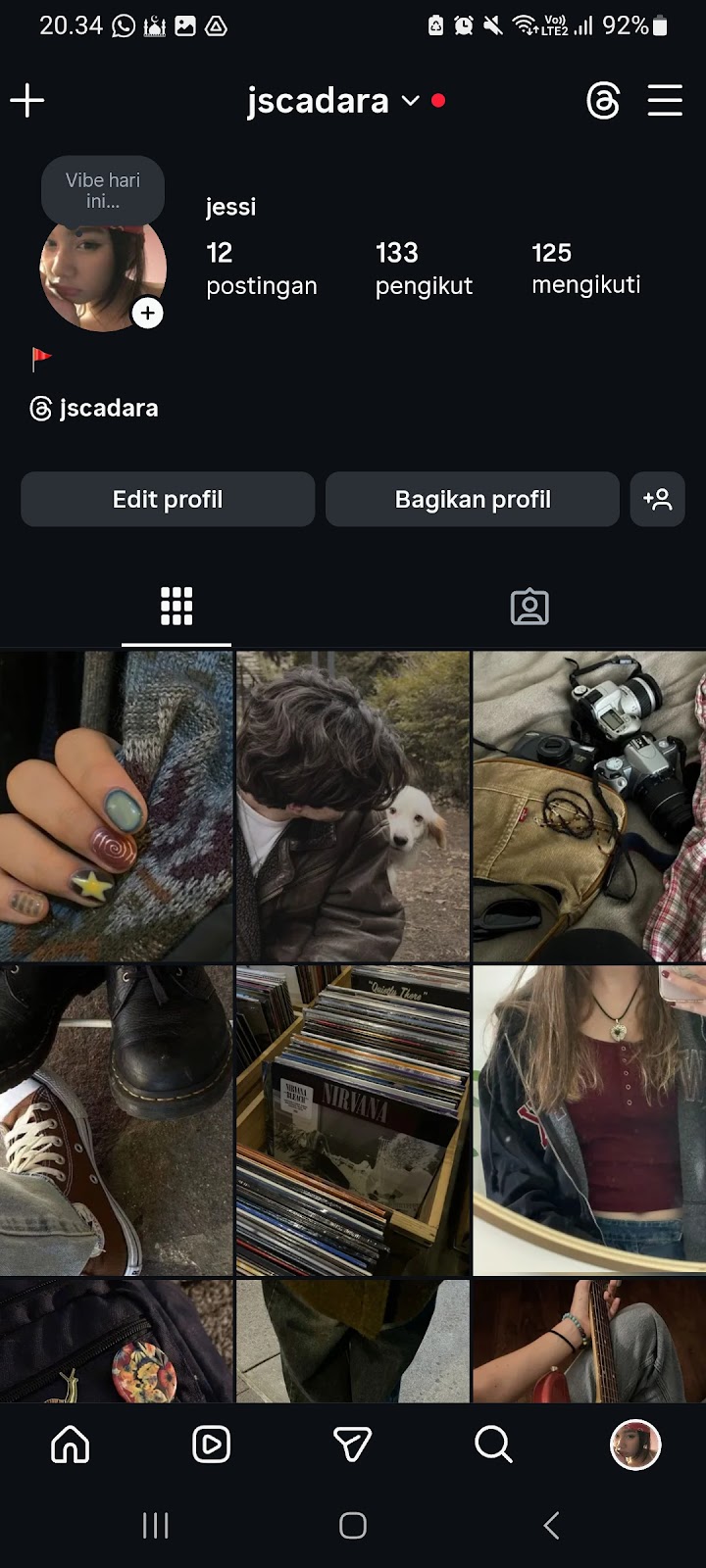View the 133 pengikut followers list
706x1568 pixels.
[x=424, y=269]
